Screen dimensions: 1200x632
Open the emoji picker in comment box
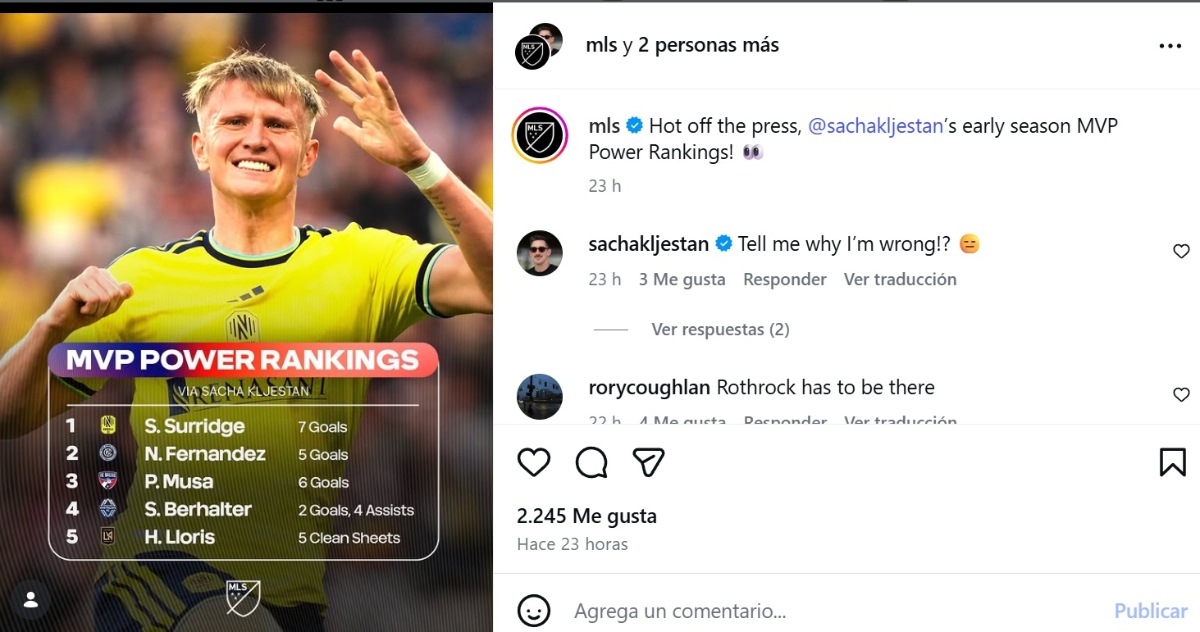pos(534,610)
